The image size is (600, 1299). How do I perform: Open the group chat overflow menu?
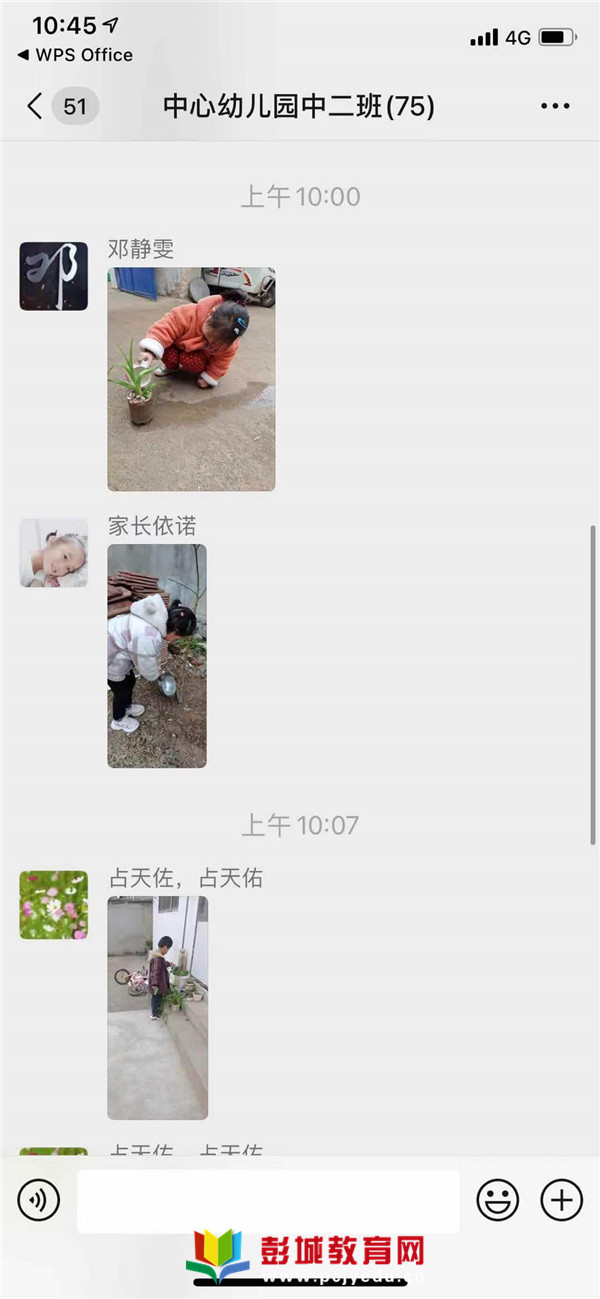tap(554, 106)
